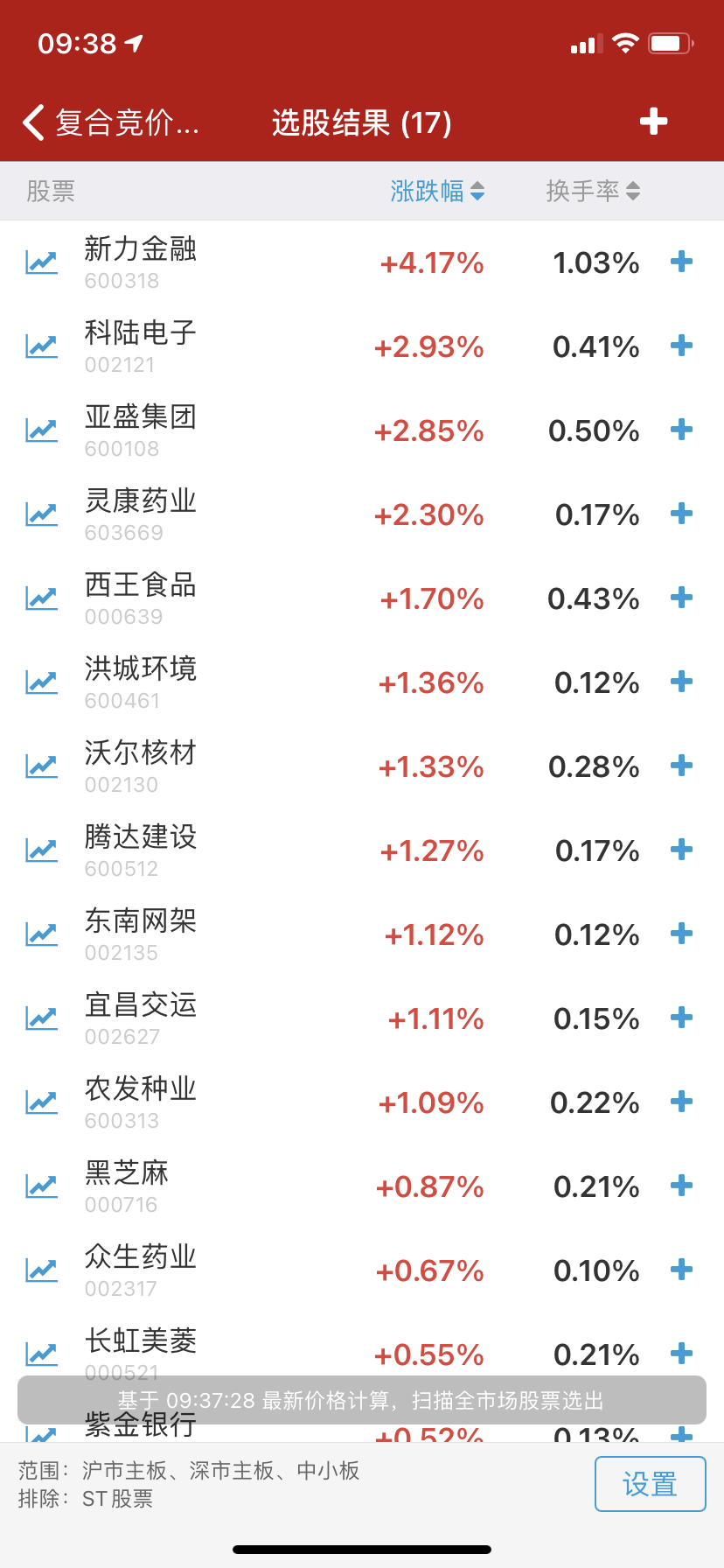Sort list by 涨跌幅

437,191
